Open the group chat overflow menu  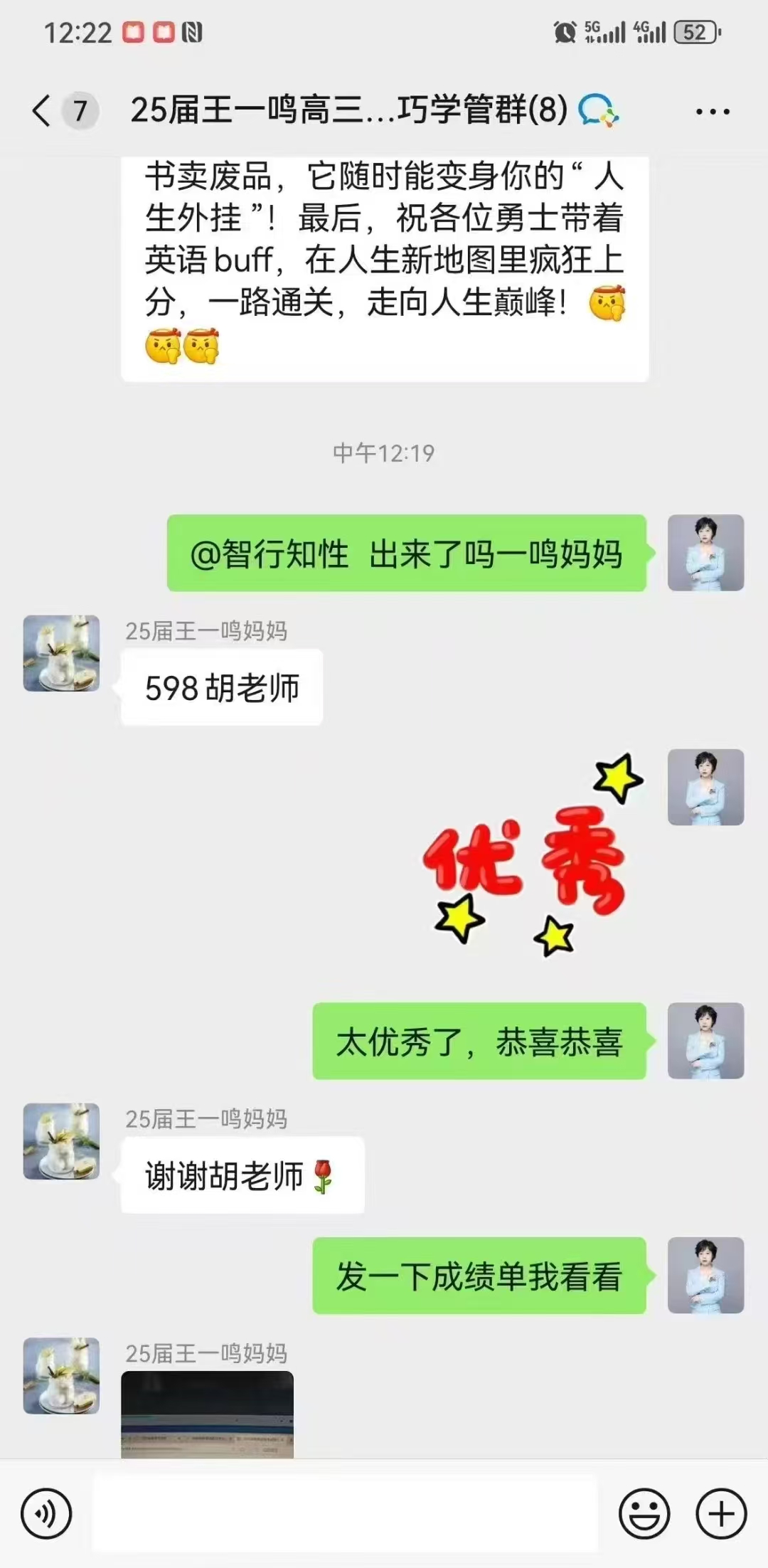(713, 112)
